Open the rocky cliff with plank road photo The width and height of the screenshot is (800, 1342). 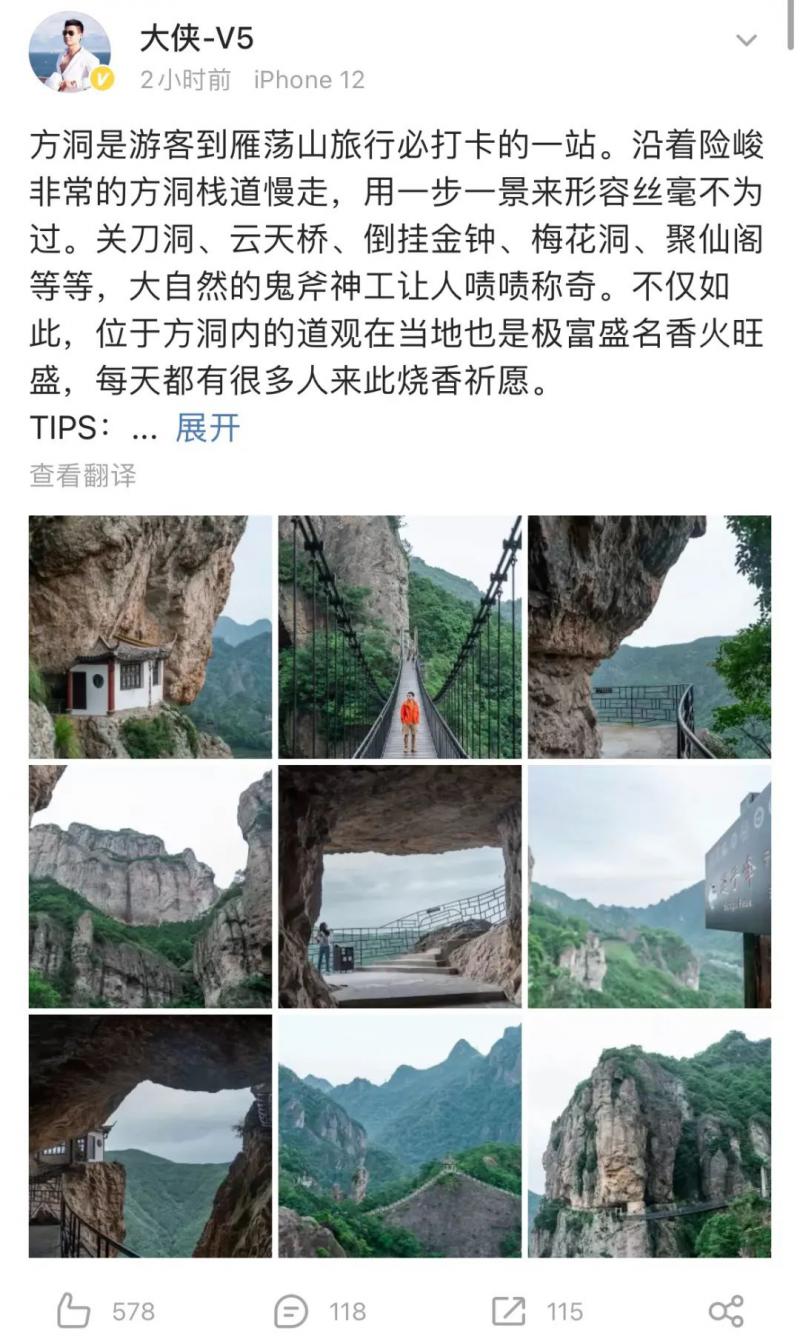coord(649,1136)
